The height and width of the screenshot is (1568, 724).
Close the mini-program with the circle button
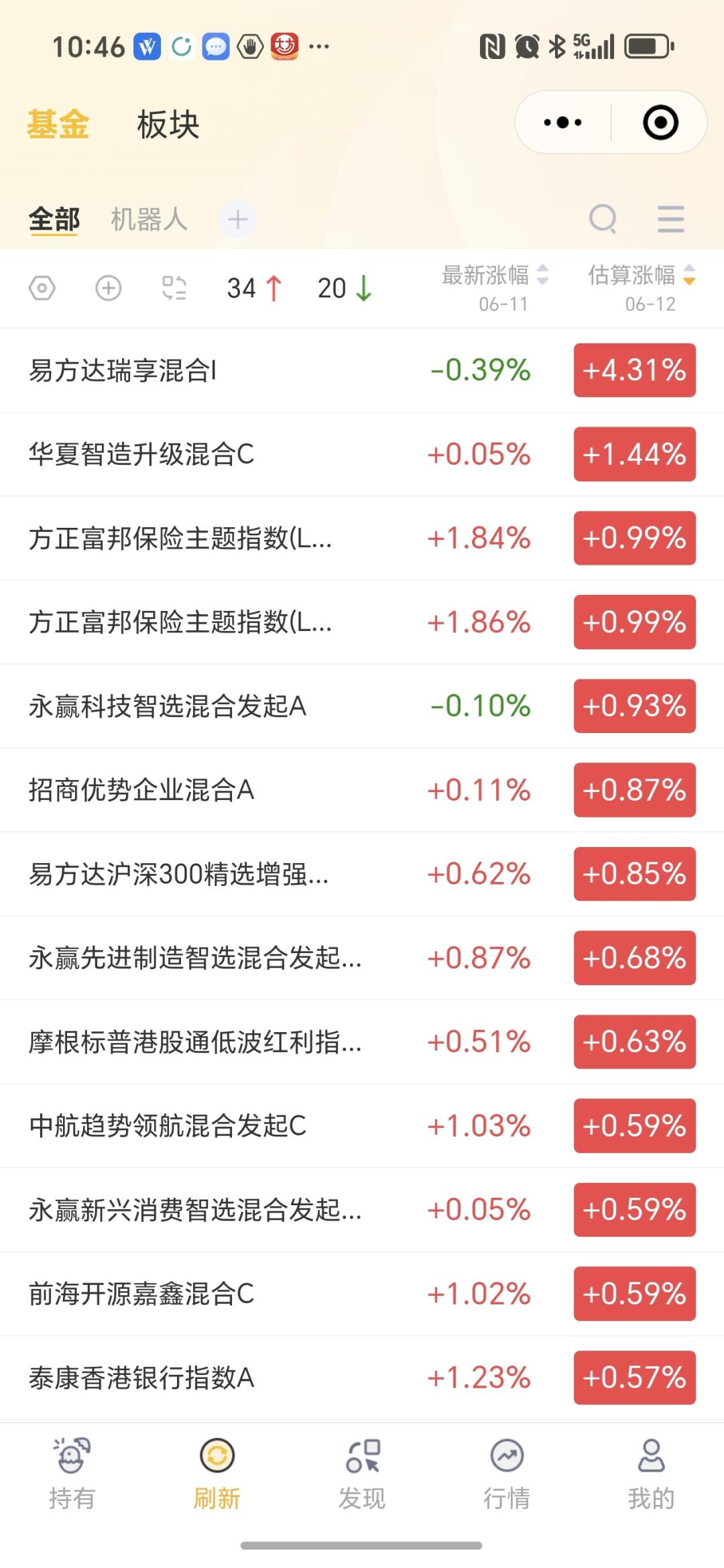[660, 123]
